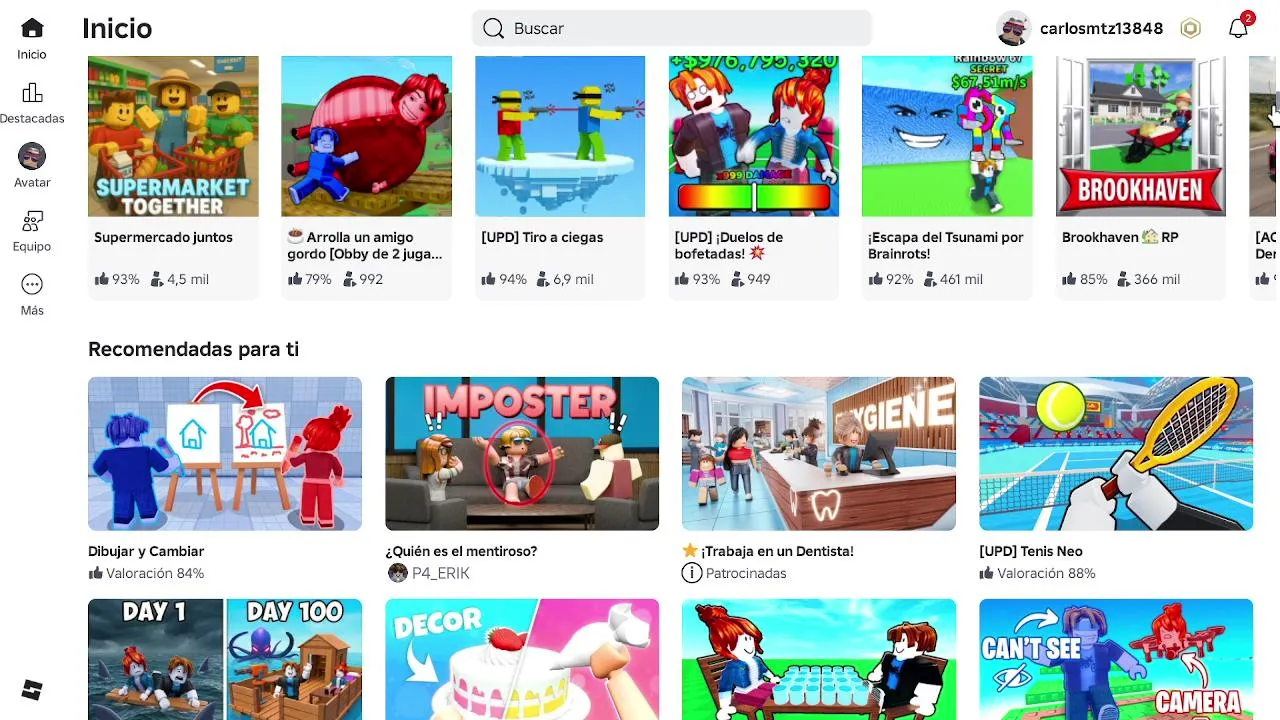Open the Equipo section
Viewport: 1280px width, 720px height.
click(32, 230)
